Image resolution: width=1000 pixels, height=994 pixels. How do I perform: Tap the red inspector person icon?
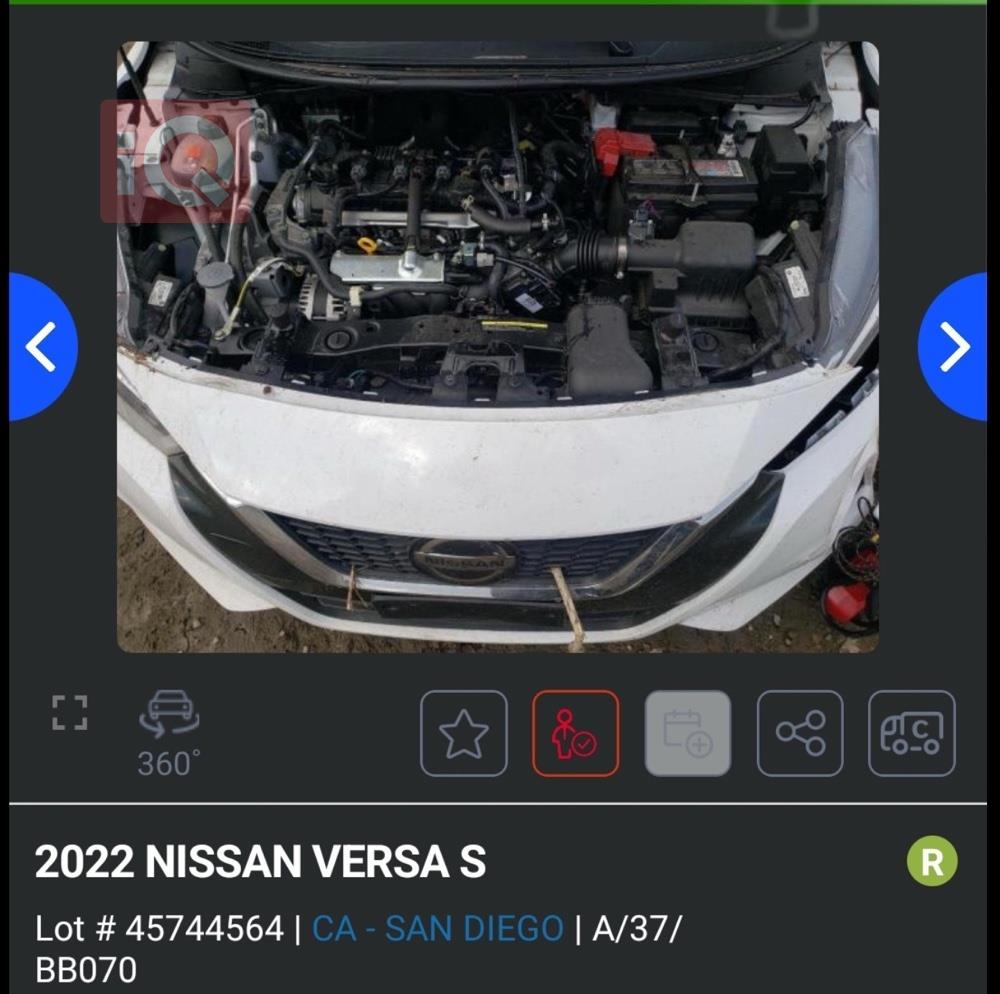click(x=575, y=734)
